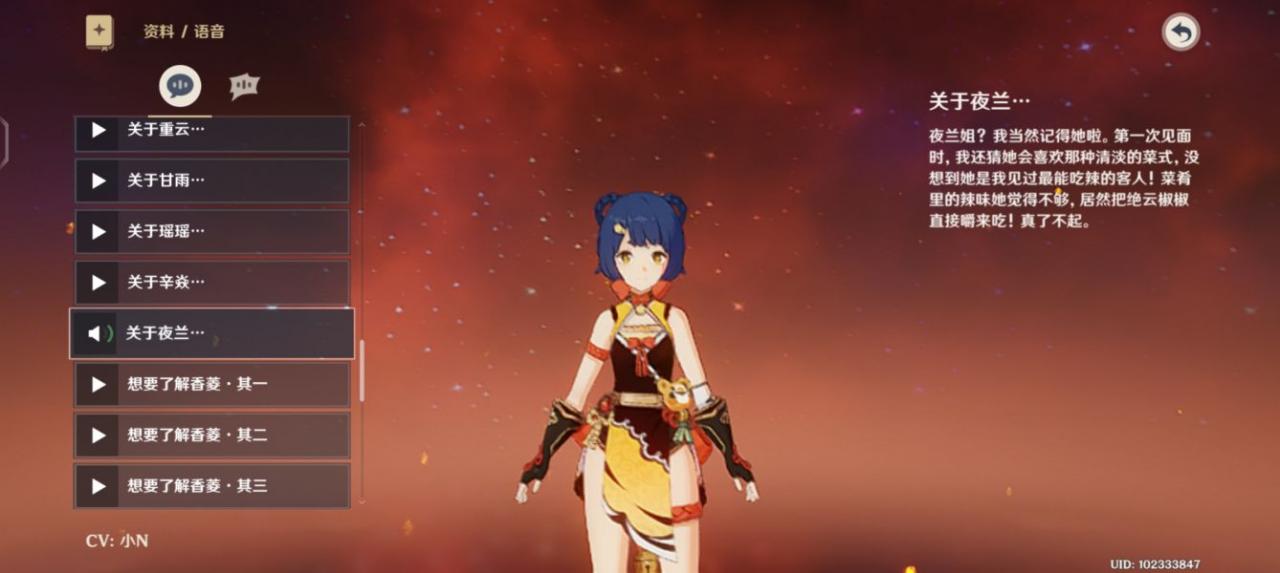Play the voice line 关于辛焱
Image resolution: width=1280 pixels, height=573 pixels.
(x=212, y=283)
